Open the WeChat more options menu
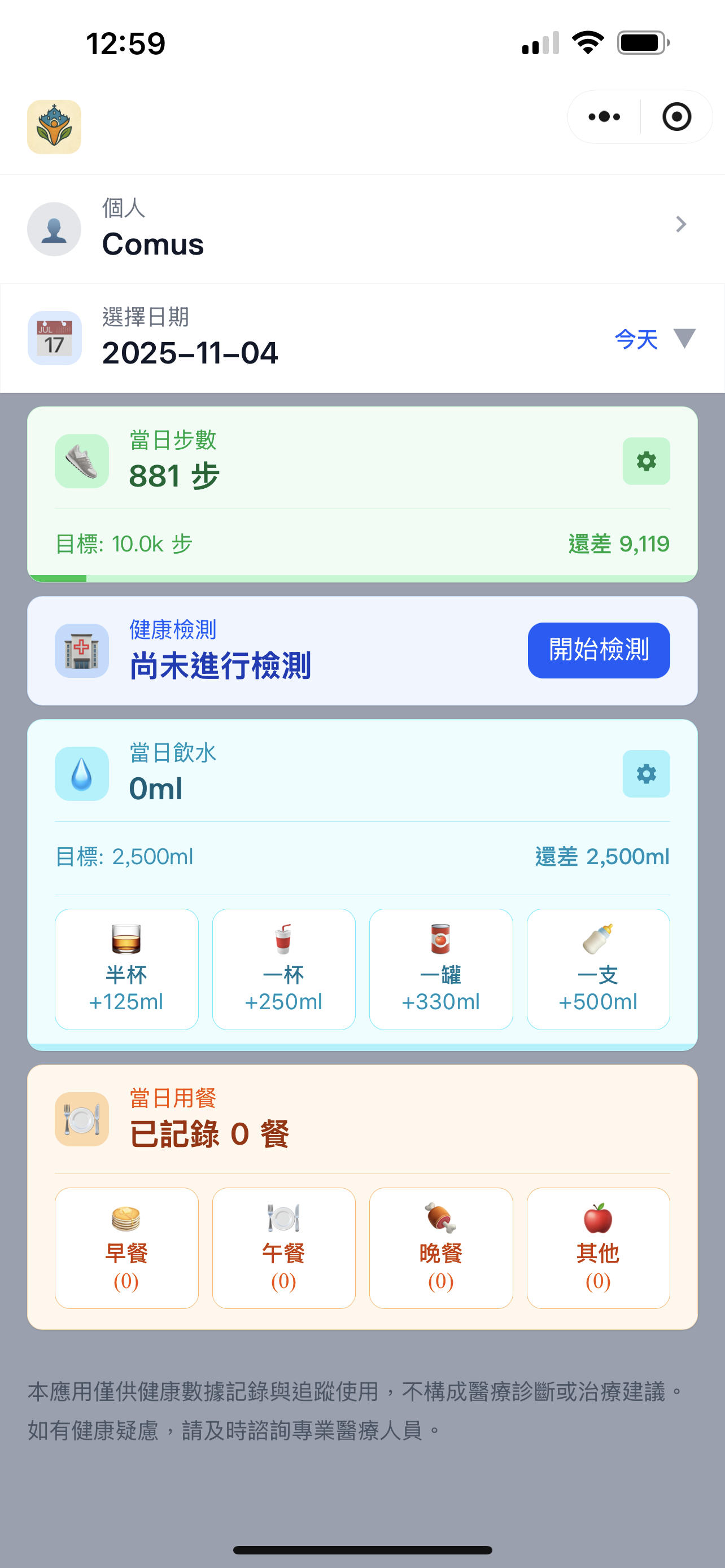The height and width of the screenshot is (1568, 725). [x=601, y=118]
